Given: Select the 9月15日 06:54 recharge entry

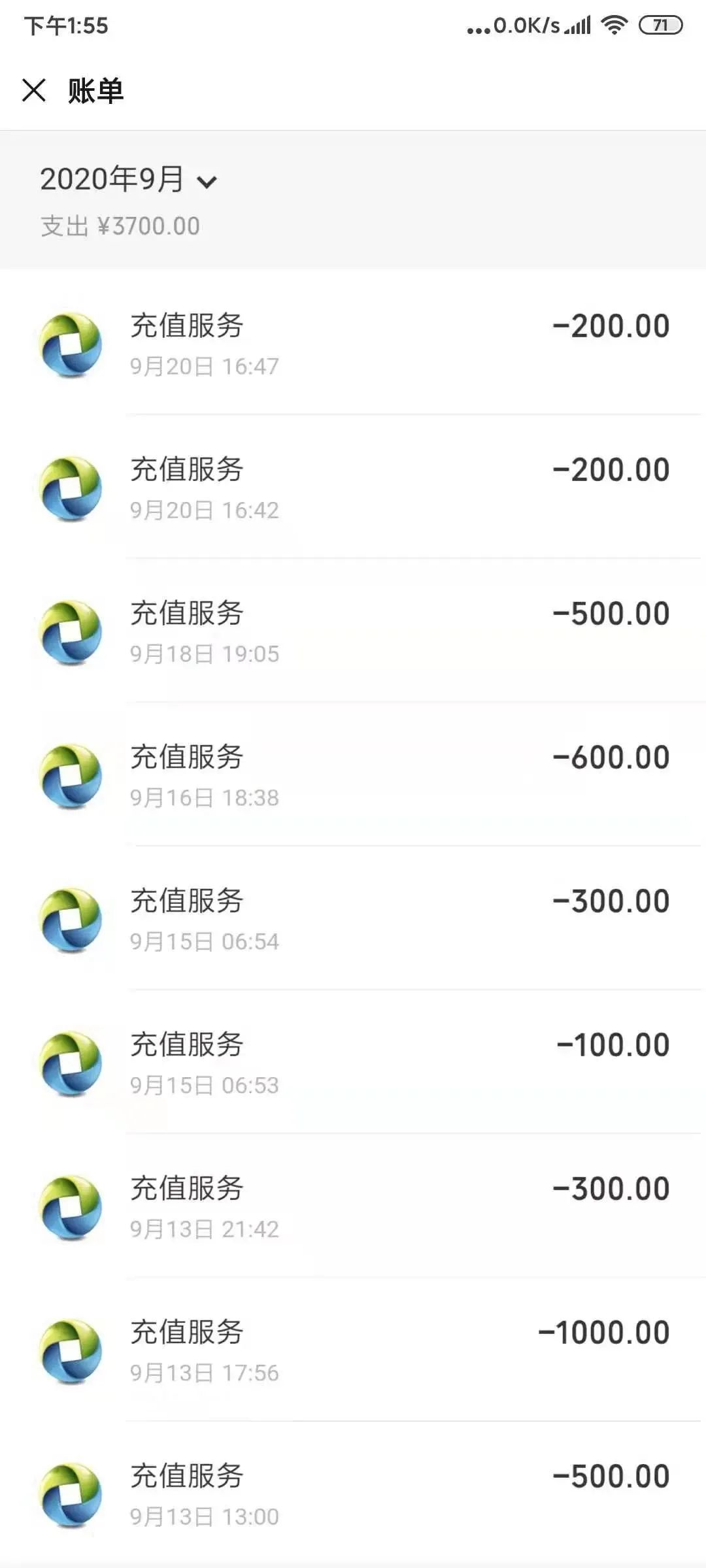Looking at the screenshot, I should [x=353, y=919].
